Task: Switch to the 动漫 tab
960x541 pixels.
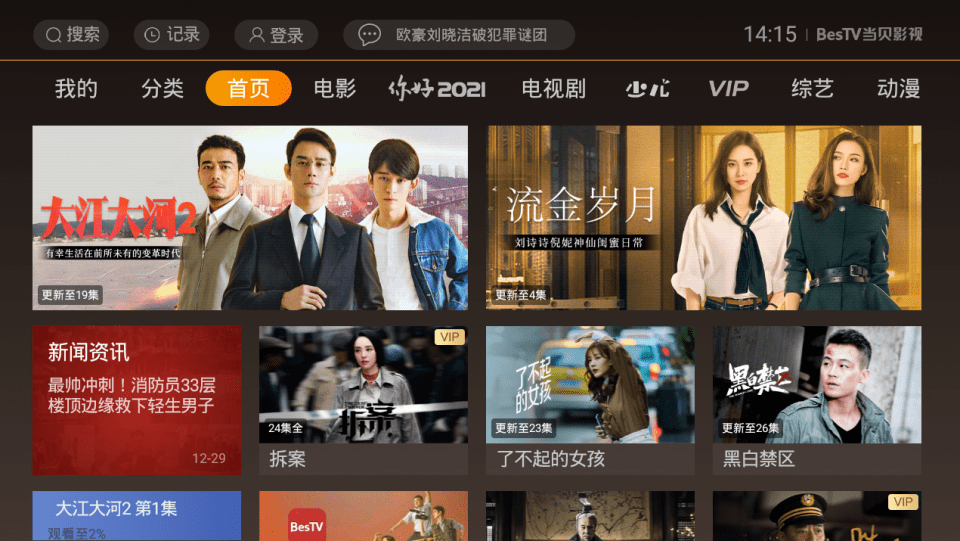Action: 897,89
